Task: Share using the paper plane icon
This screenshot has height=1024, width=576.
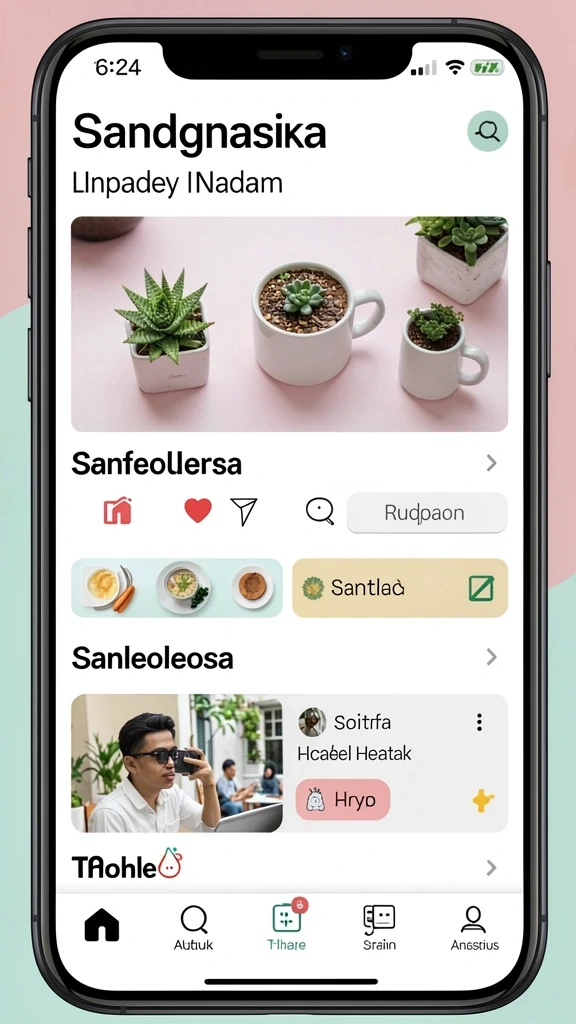Action: tap(244, 511)
